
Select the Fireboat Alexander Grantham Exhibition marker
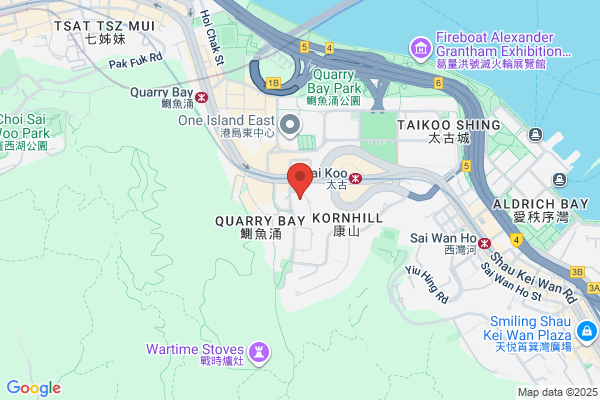click(421, 49)
